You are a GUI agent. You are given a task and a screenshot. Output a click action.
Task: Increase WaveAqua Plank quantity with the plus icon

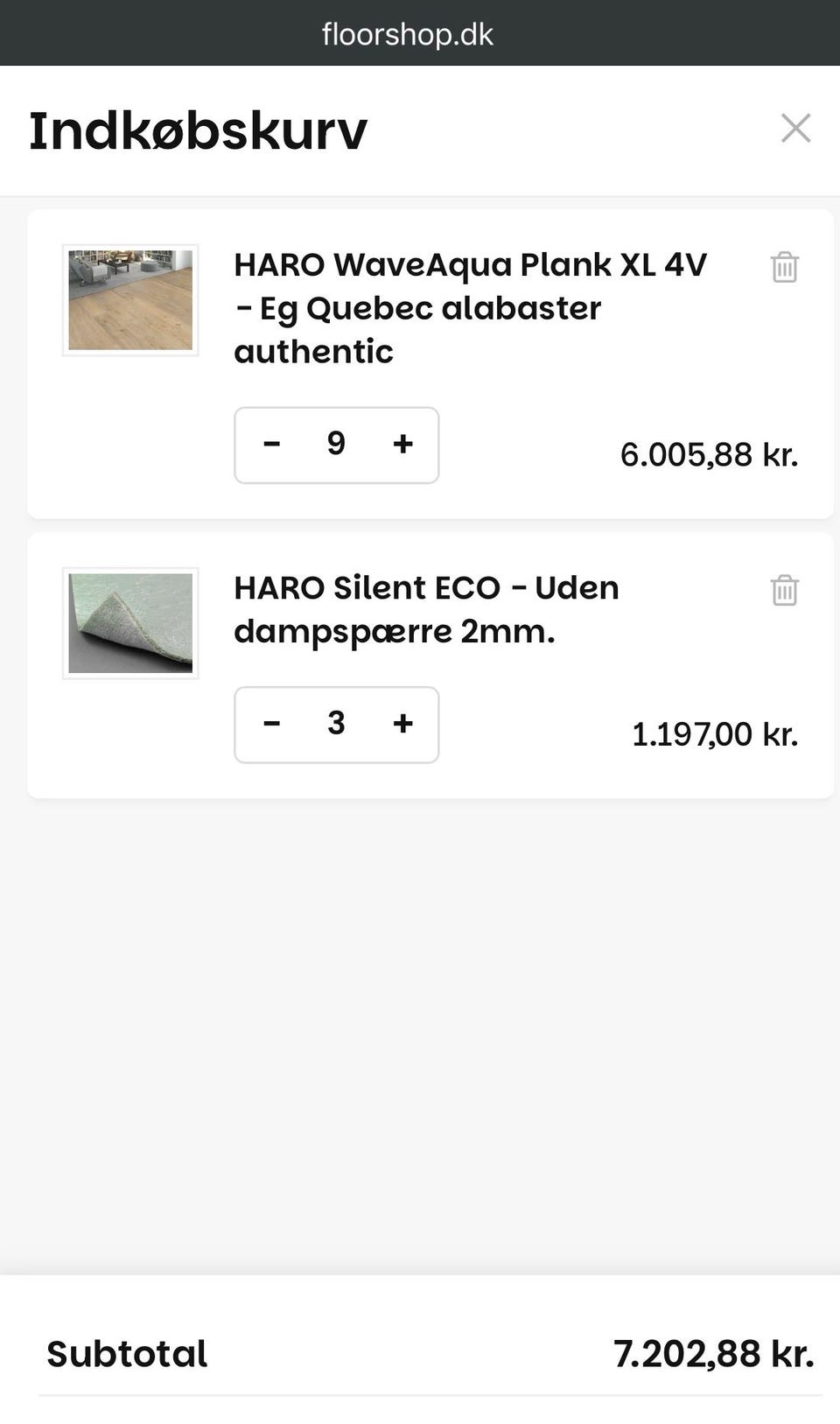click(x=402, y=445)
